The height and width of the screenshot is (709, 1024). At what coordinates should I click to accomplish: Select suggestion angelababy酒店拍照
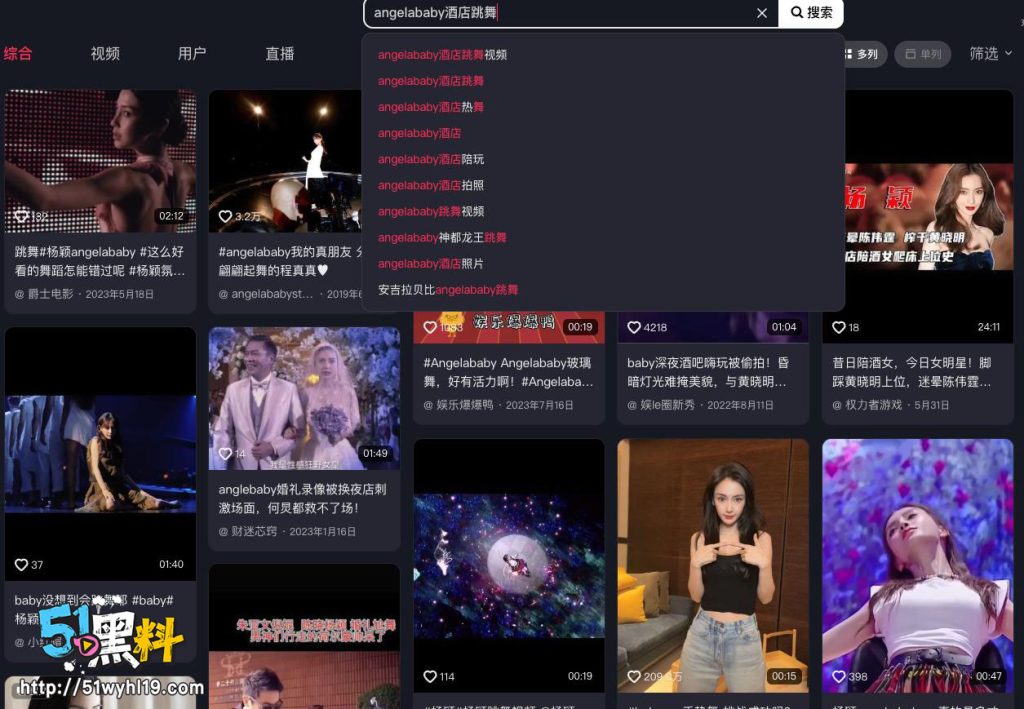tap(430, 185)
